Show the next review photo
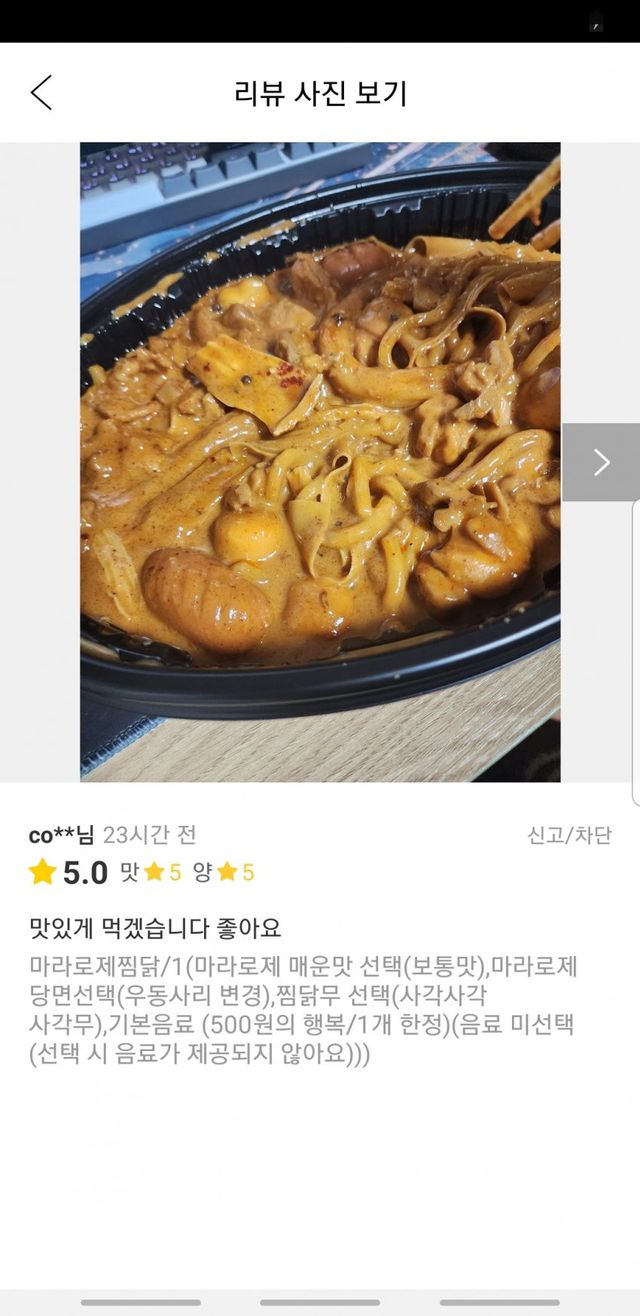 (x=600, y=462)
